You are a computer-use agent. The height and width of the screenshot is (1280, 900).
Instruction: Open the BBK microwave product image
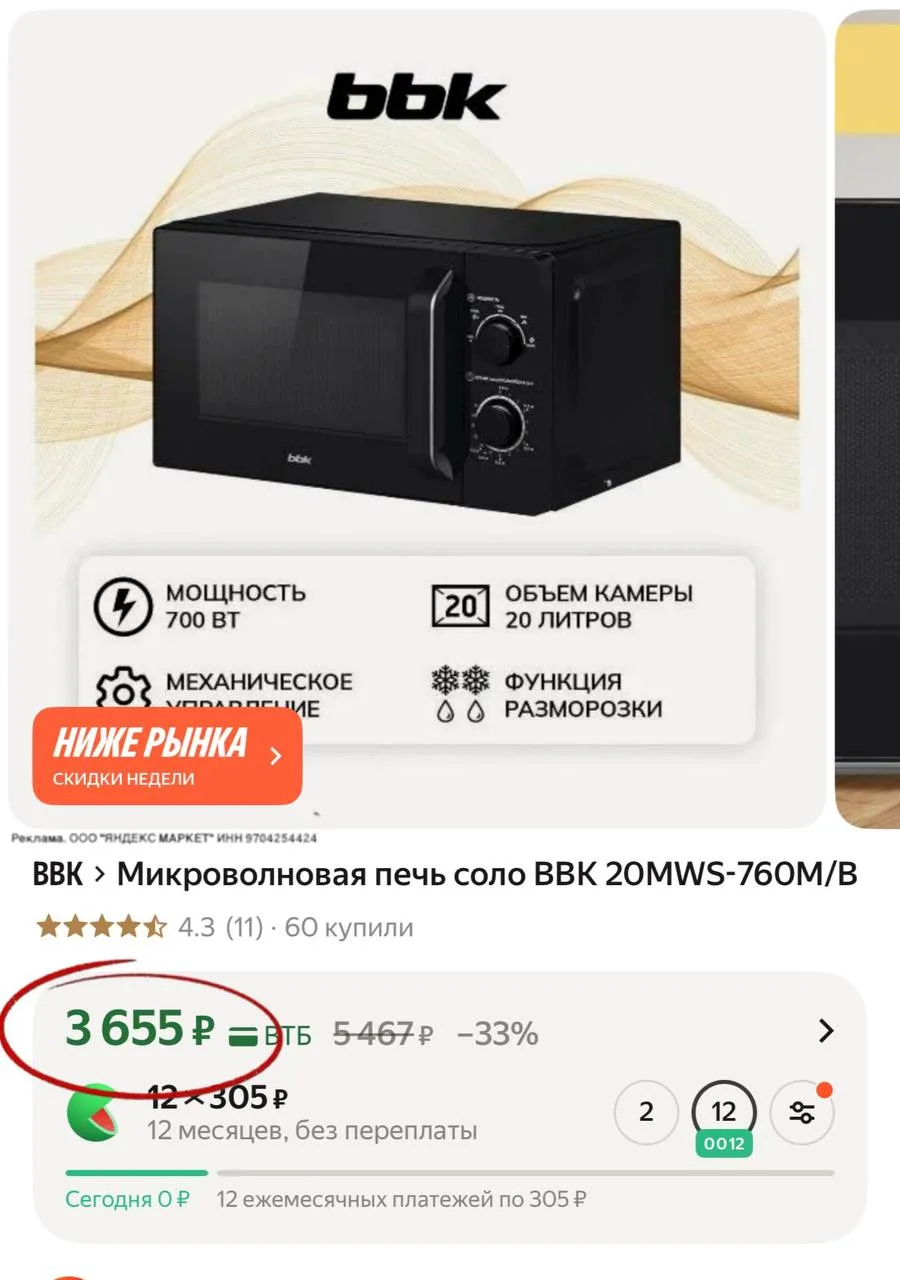[415, 370]
